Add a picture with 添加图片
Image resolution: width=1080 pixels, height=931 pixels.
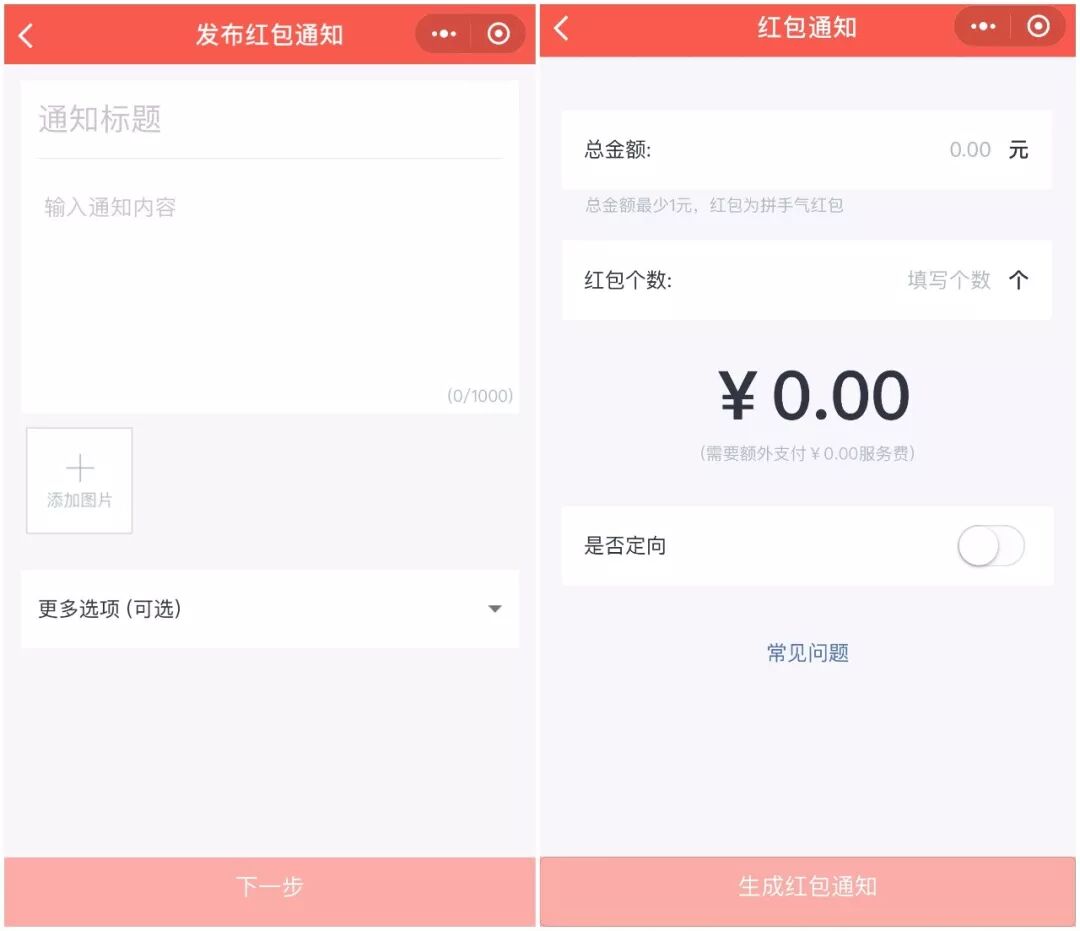pyautogui.click(x=79, y=481)
